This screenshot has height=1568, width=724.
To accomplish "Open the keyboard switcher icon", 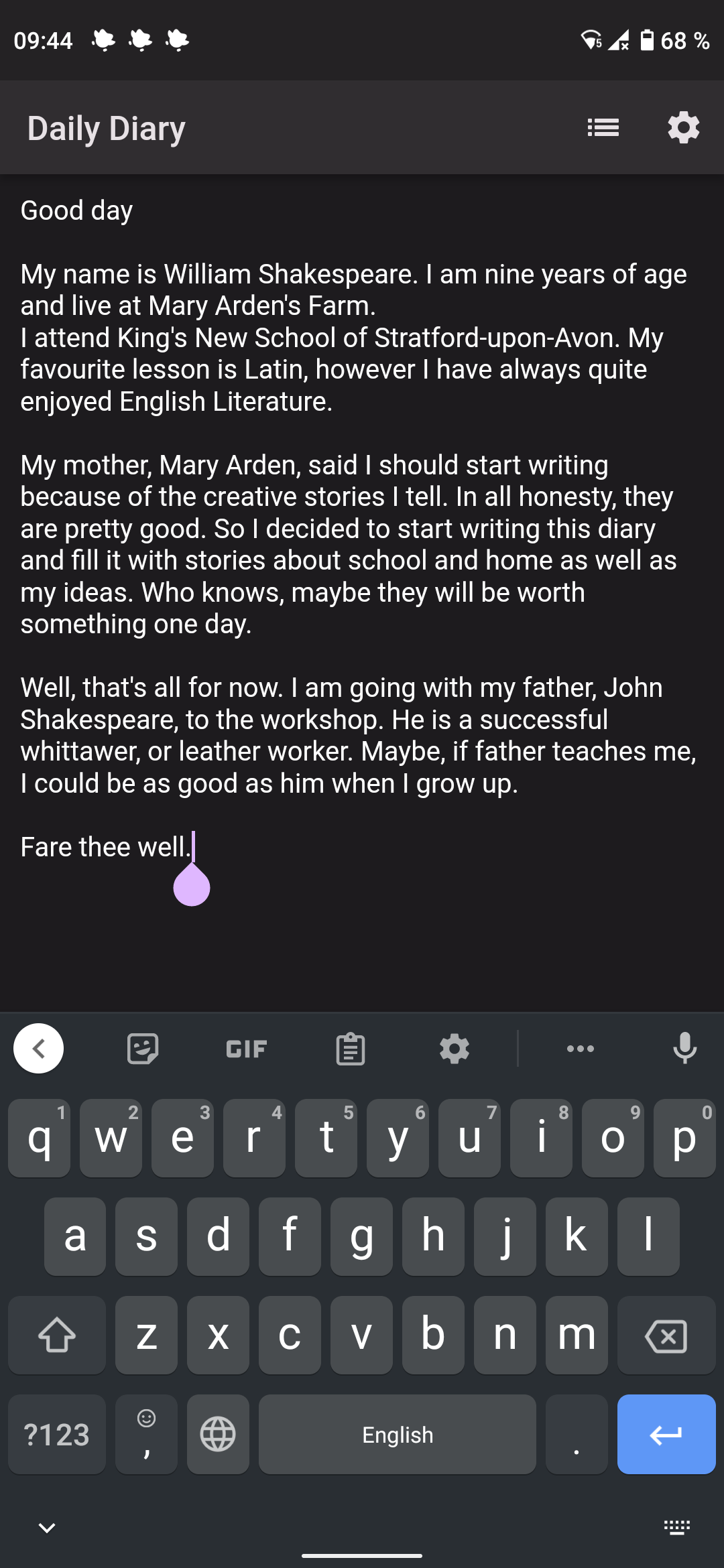I will click(x=677, y=1528).
